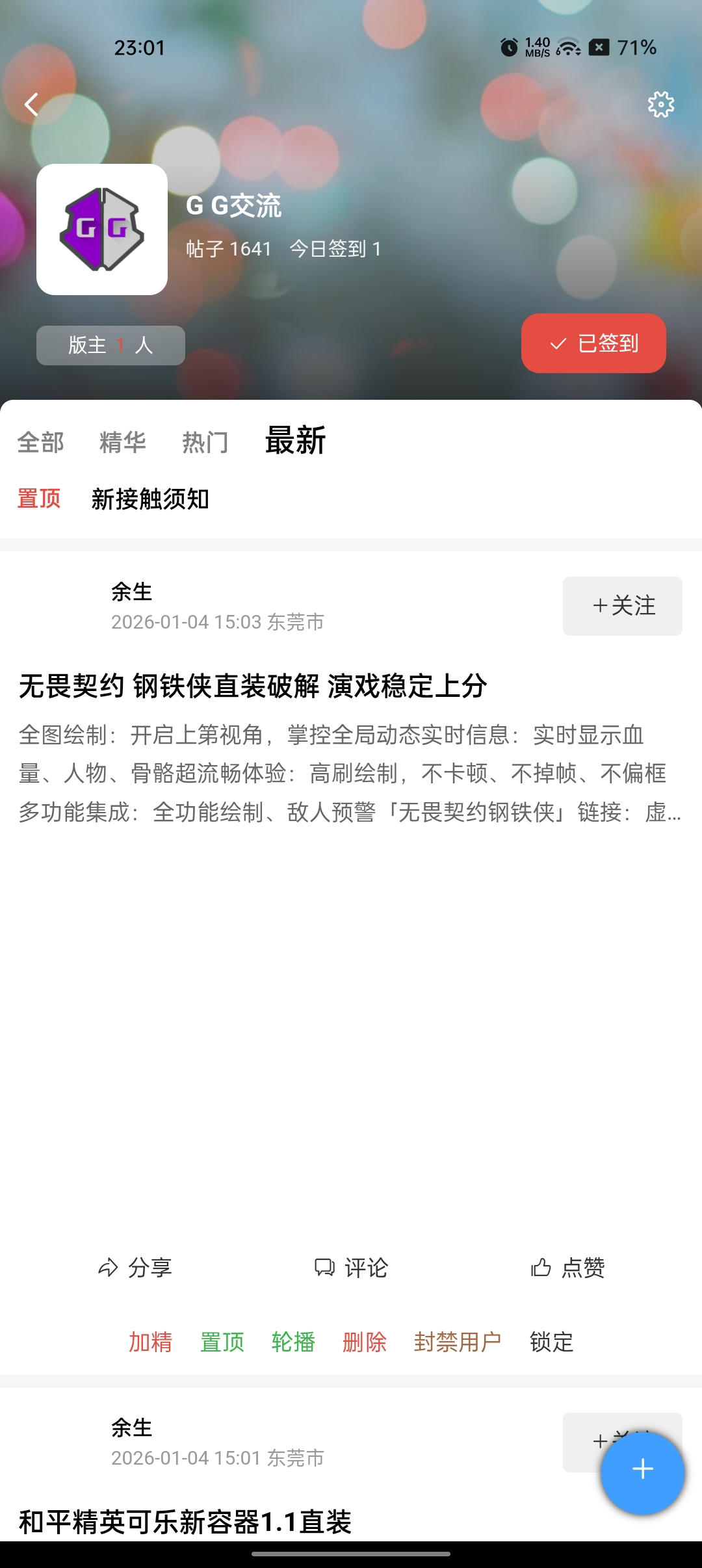702x1568 pixels.
Task: Select the 最新 tab
Action: [295, 441]
